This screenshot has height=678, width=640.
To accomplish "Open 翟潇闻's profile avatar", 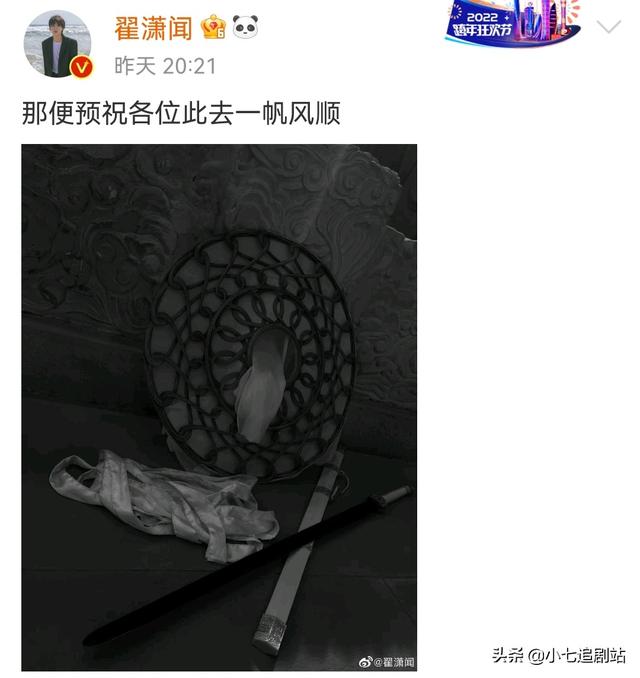I will click(57, 44).
